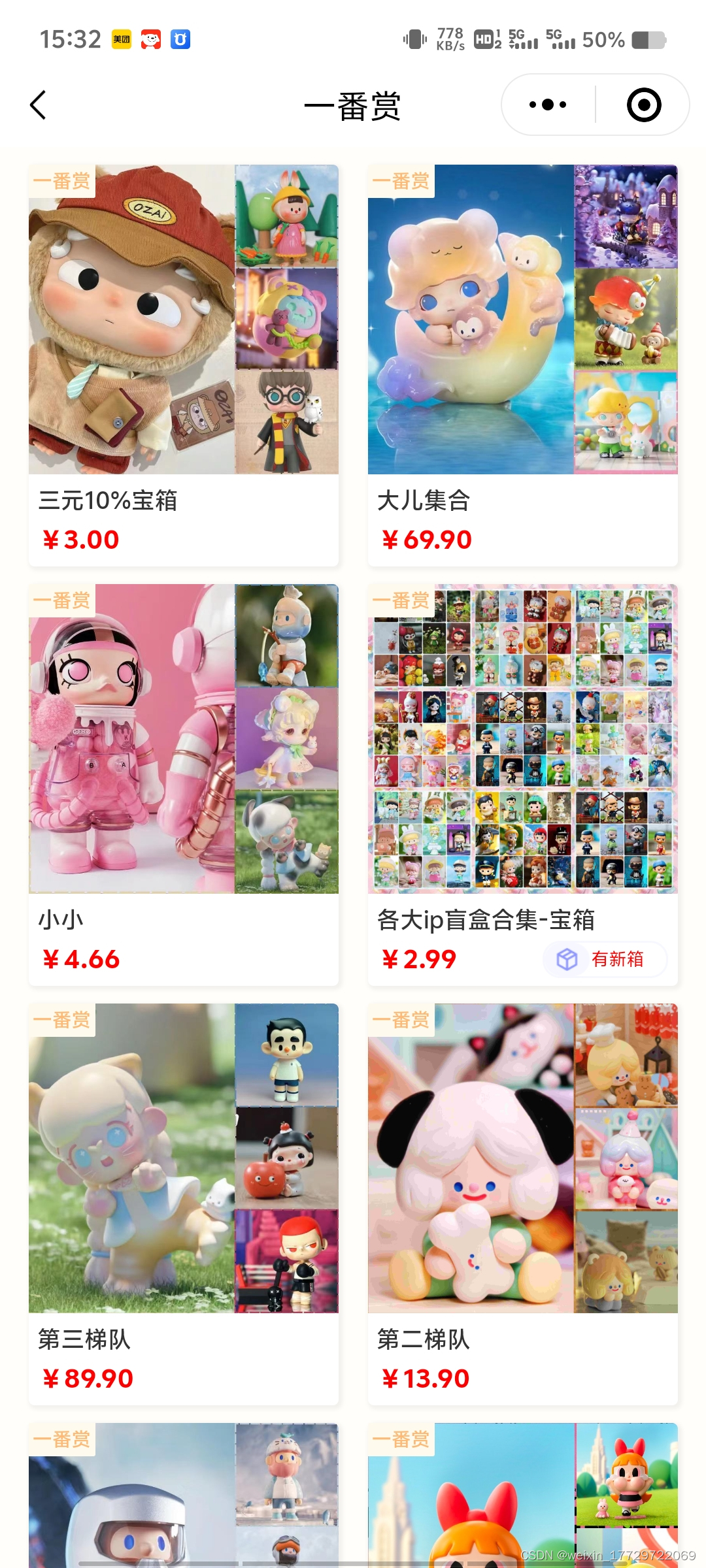Screen dimensions: 706x1568
Task: View the 小小 product card
Action: [x=183, y=784]
